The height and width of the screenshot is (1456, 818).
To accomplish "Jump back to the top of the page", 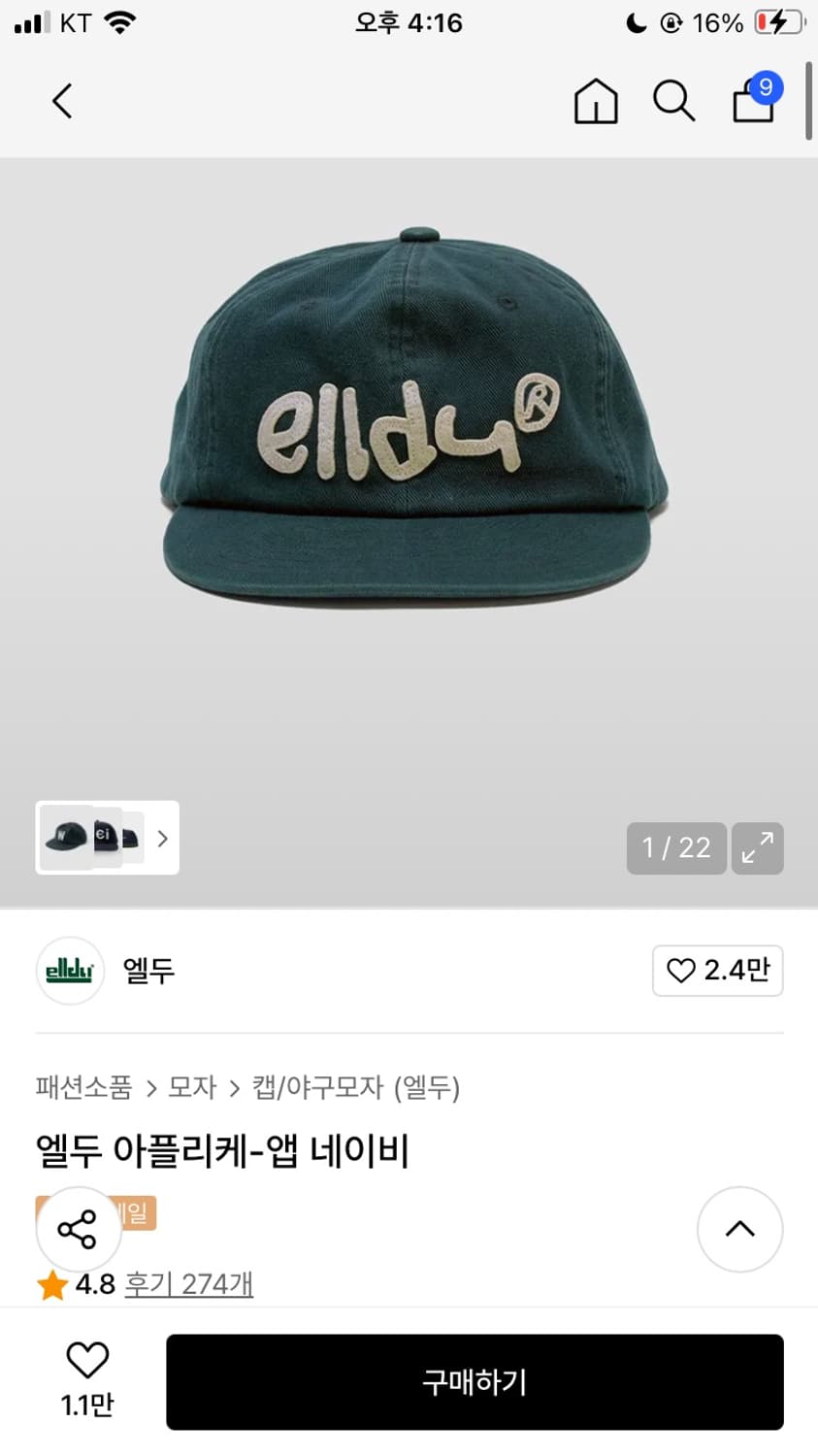I will pos(739,1229).
